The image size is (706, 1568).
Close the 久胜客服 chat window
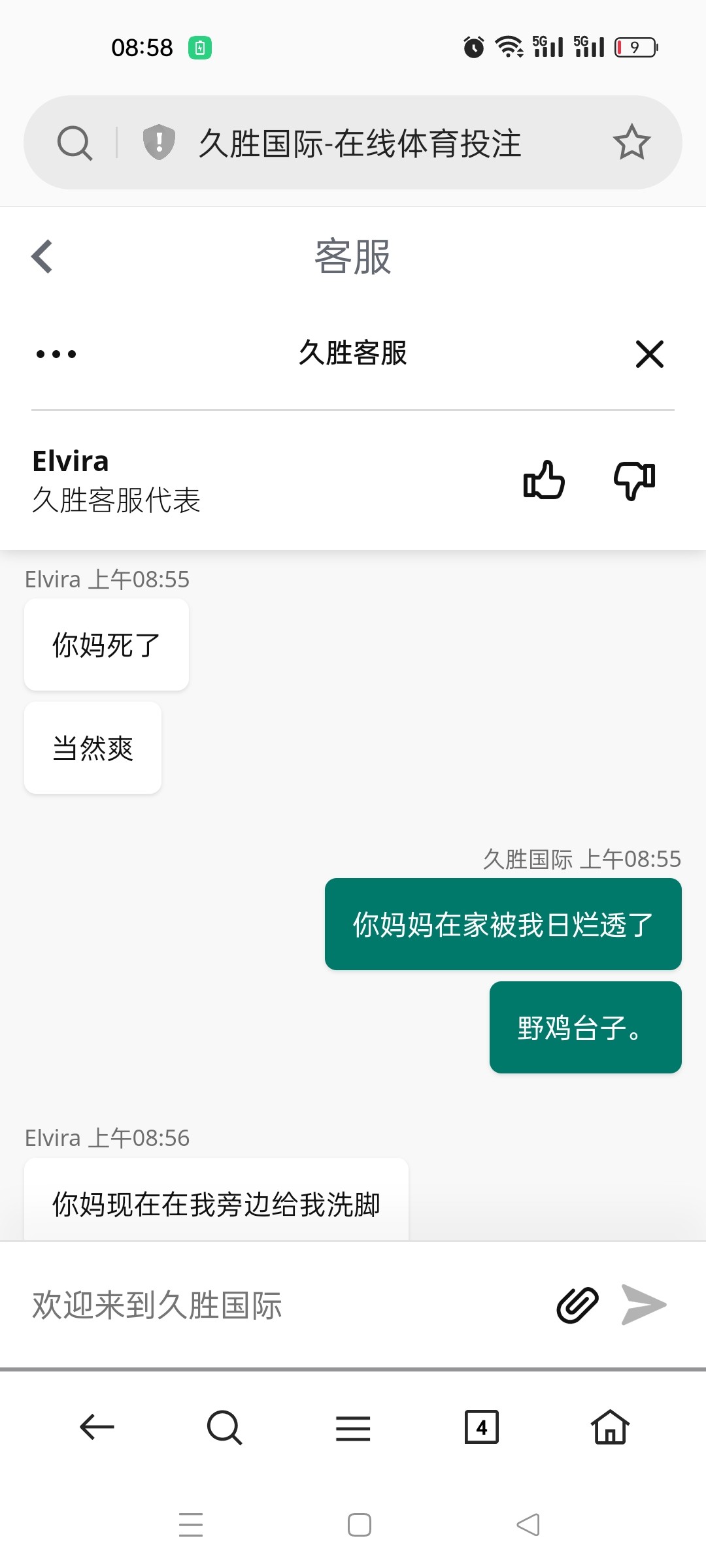coord(649,354)
